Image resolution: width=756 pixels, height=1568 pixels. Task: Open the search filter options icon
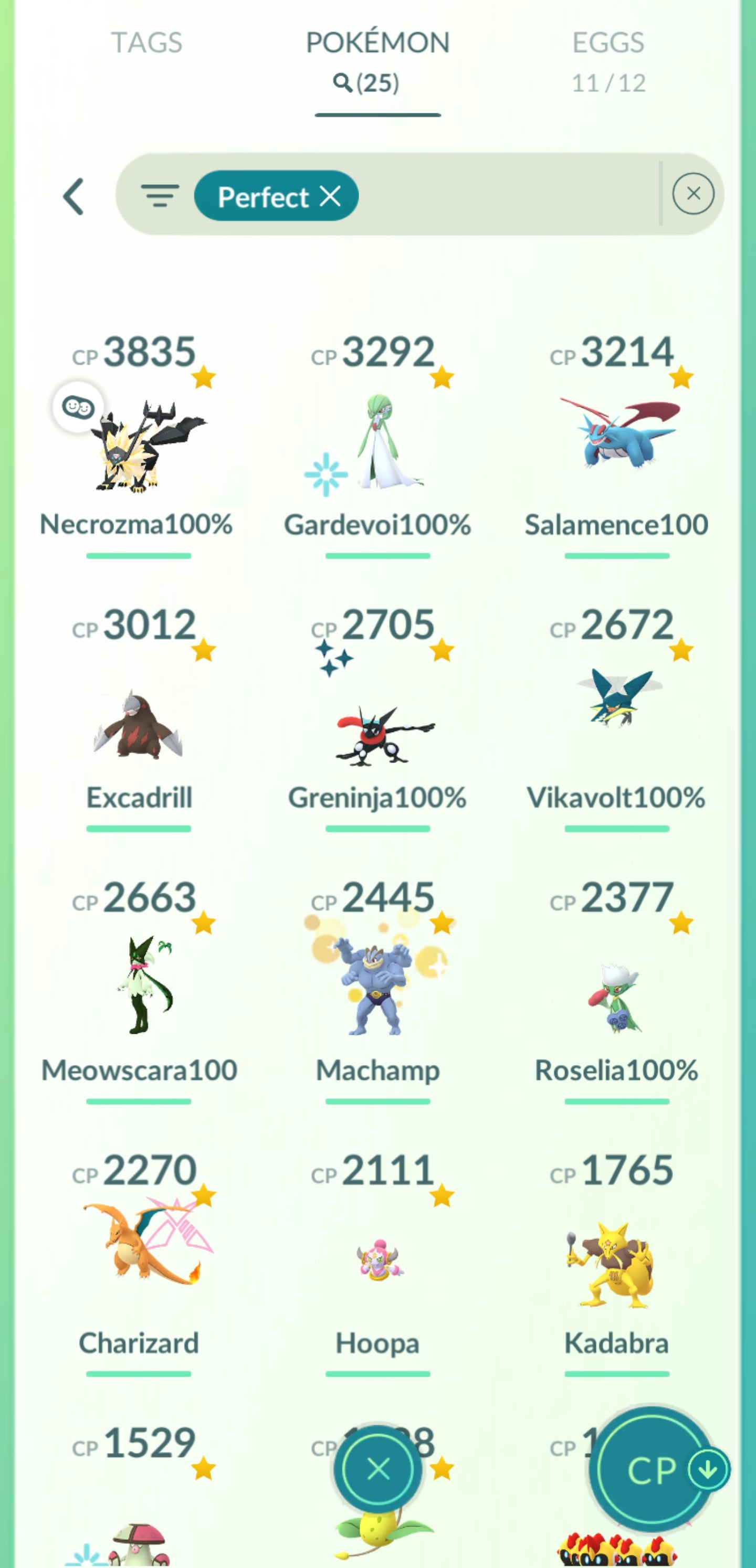(x=160, y=196)
